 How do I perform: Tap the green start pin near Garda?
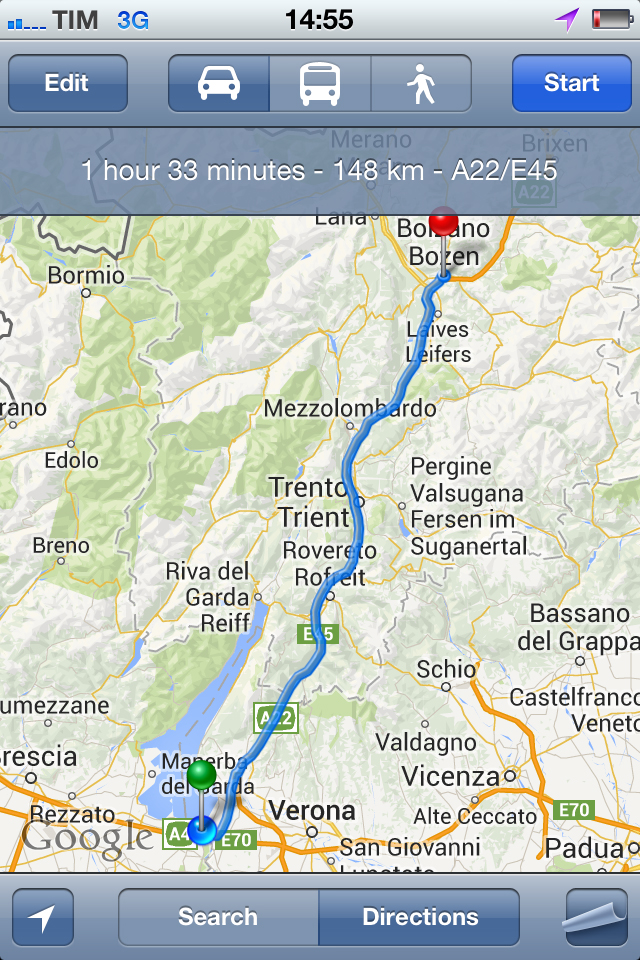202,776
